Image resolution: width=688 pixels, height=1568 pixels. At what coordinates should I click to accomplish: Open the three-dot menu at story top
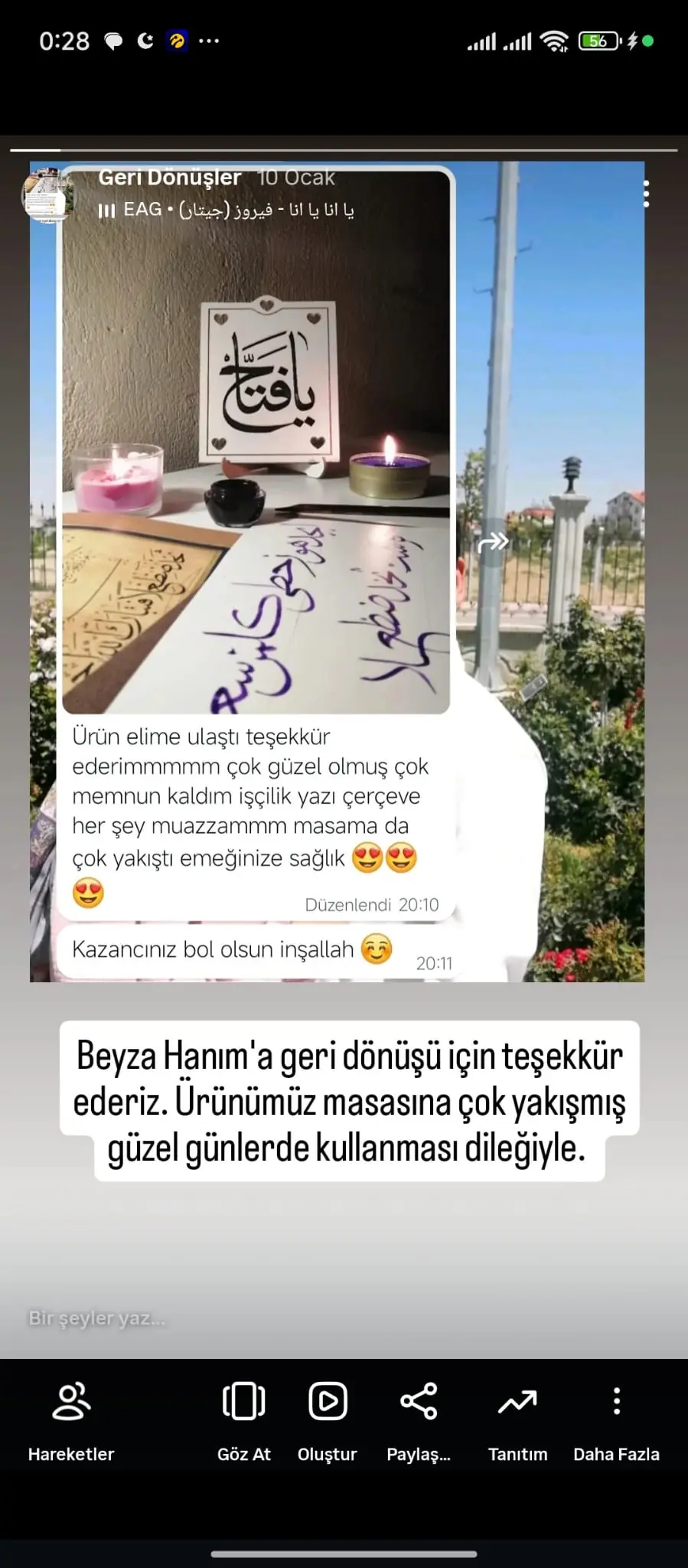647,194
